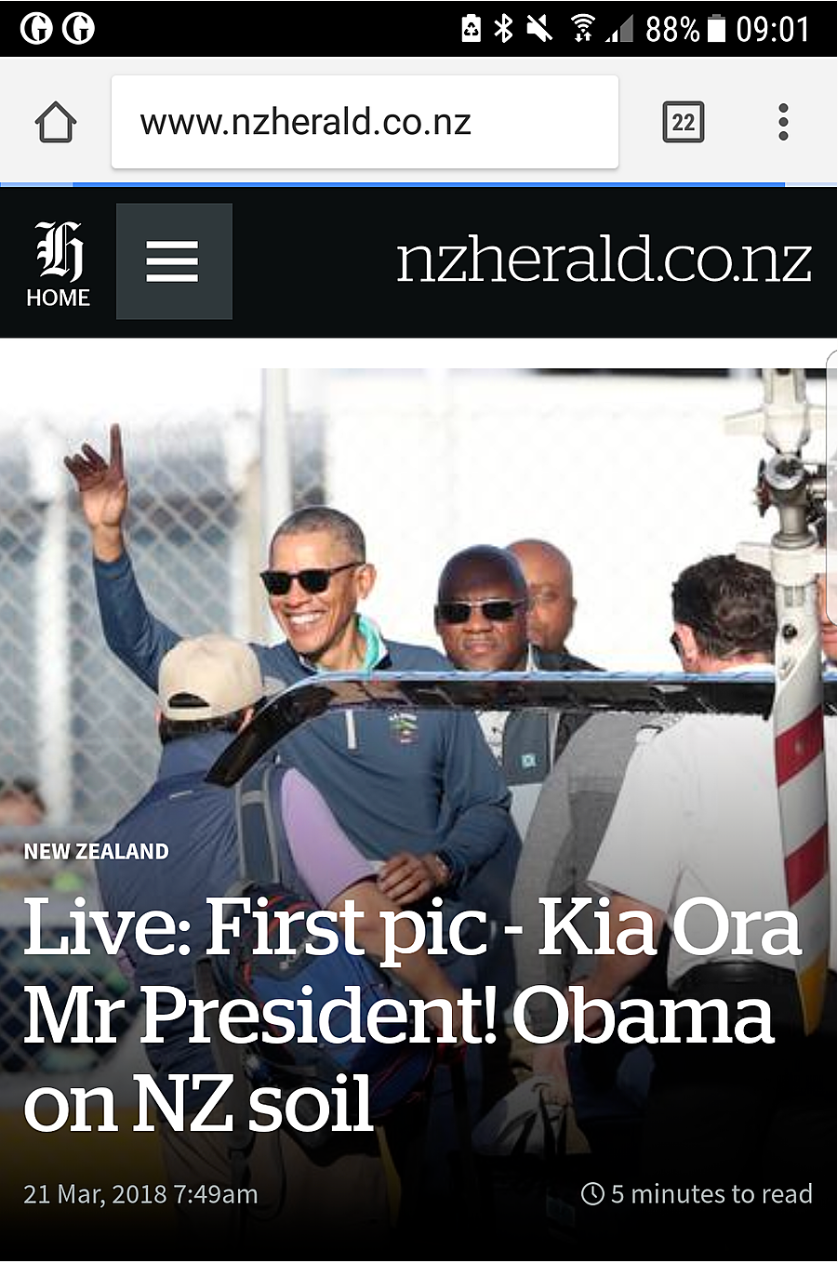
Task: Tap the Herald HOME logo button
Action: tap(58, 264)
